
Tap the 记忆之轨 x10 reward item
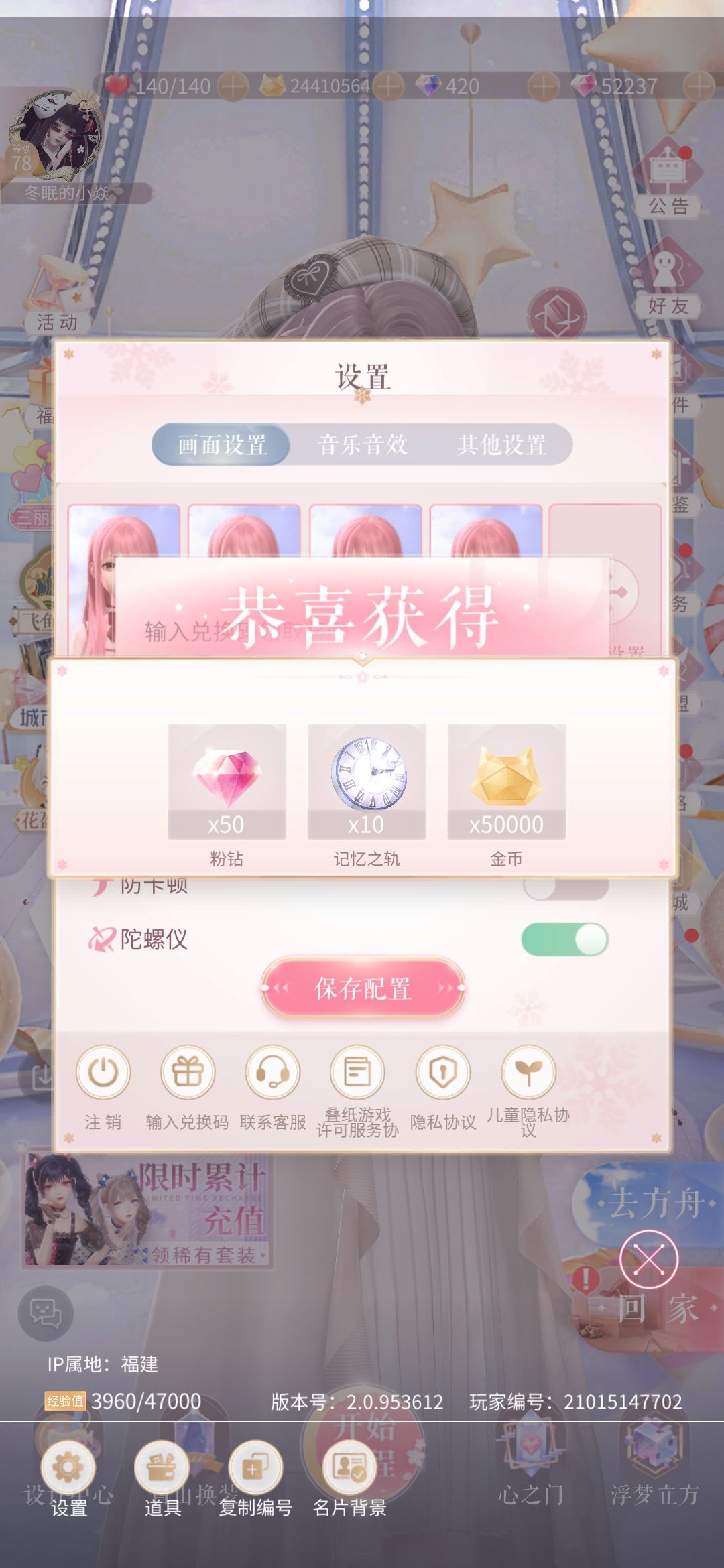(x=367, y=782)
